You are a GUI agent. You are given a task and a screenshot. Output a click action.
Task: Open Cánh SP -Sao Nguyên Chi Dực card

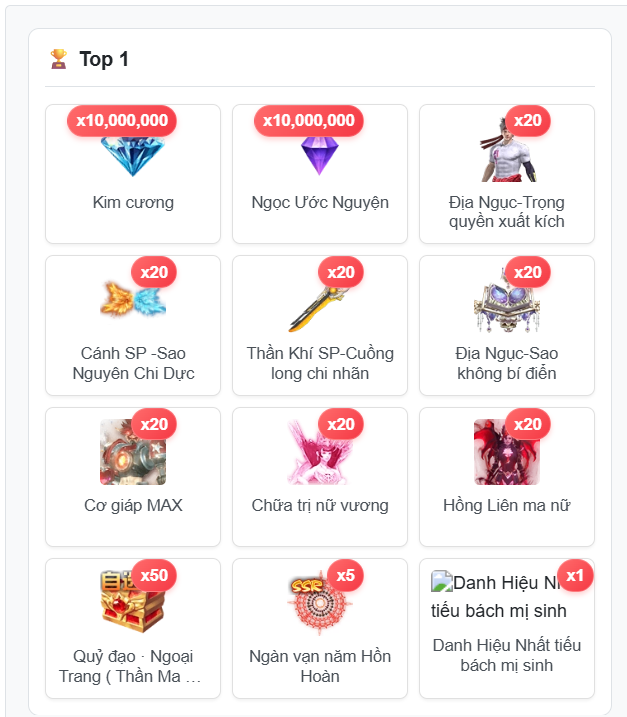(133, 325)
